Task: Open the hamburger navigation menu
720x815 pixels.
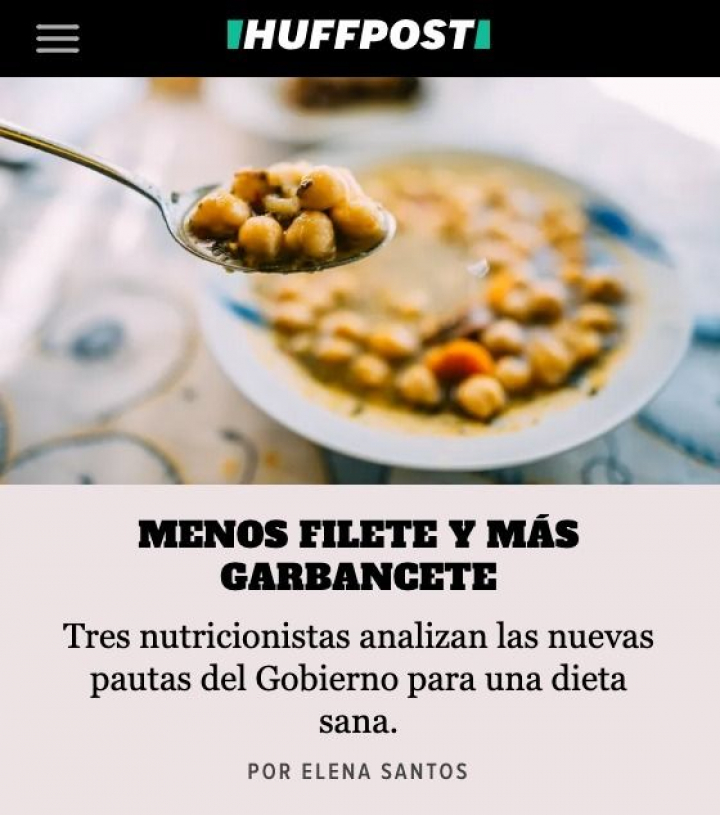Action: (57, 38)
